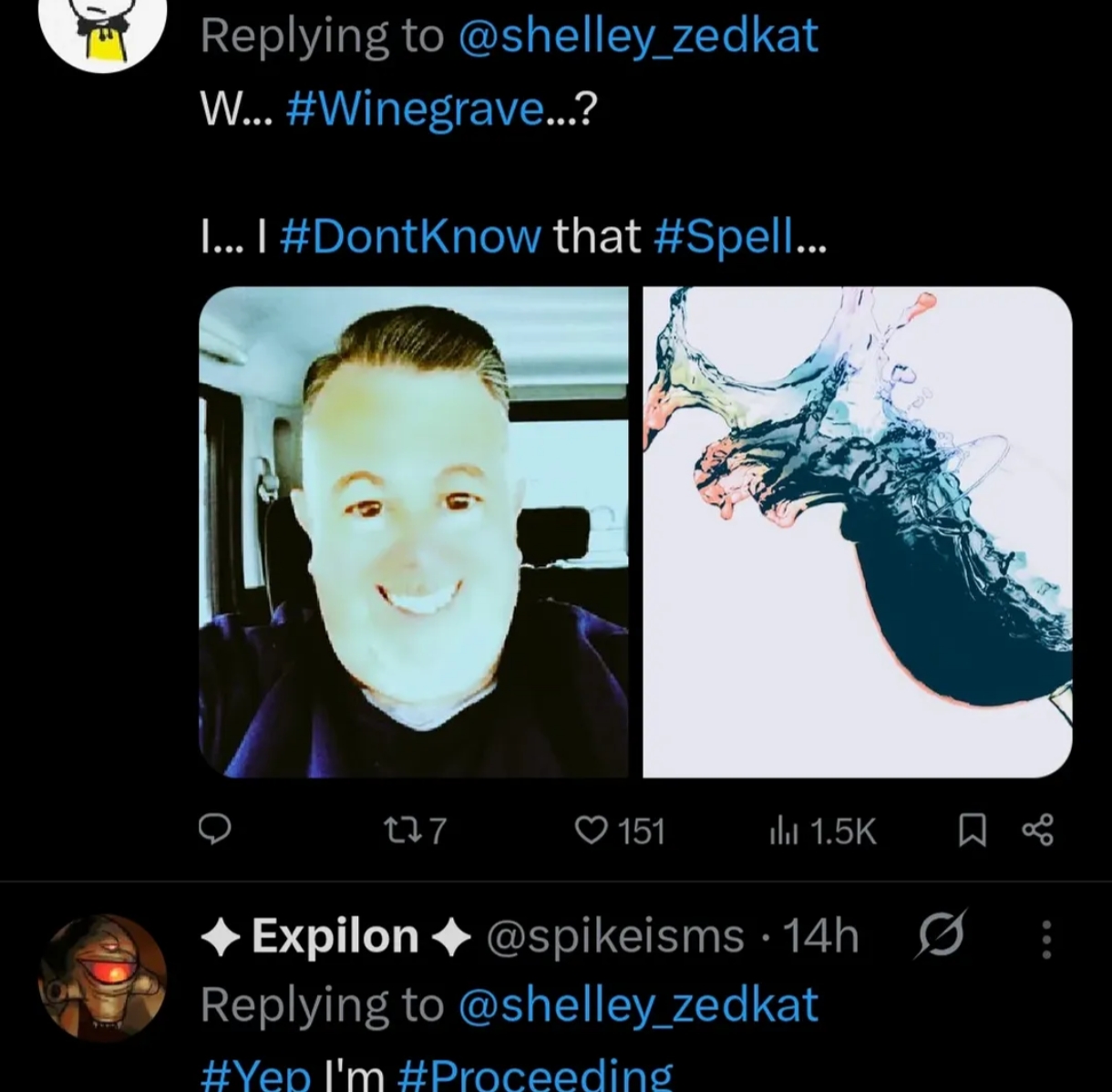Share the #Winegrave tweet
Image resolution: width=1112 pixels, height=1092 pixels.
[x=1038, y=830]
